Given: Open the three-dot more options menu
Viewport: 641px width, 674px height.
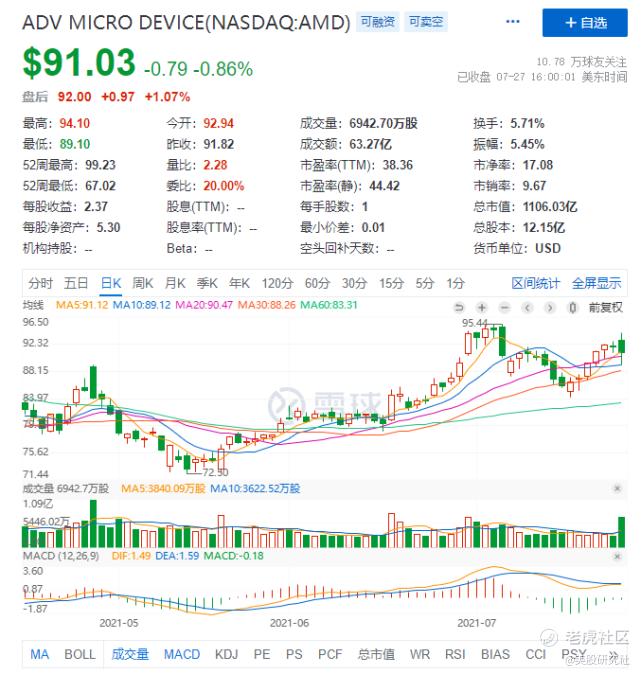Looking at the screenshot, I should coord(512,21).
